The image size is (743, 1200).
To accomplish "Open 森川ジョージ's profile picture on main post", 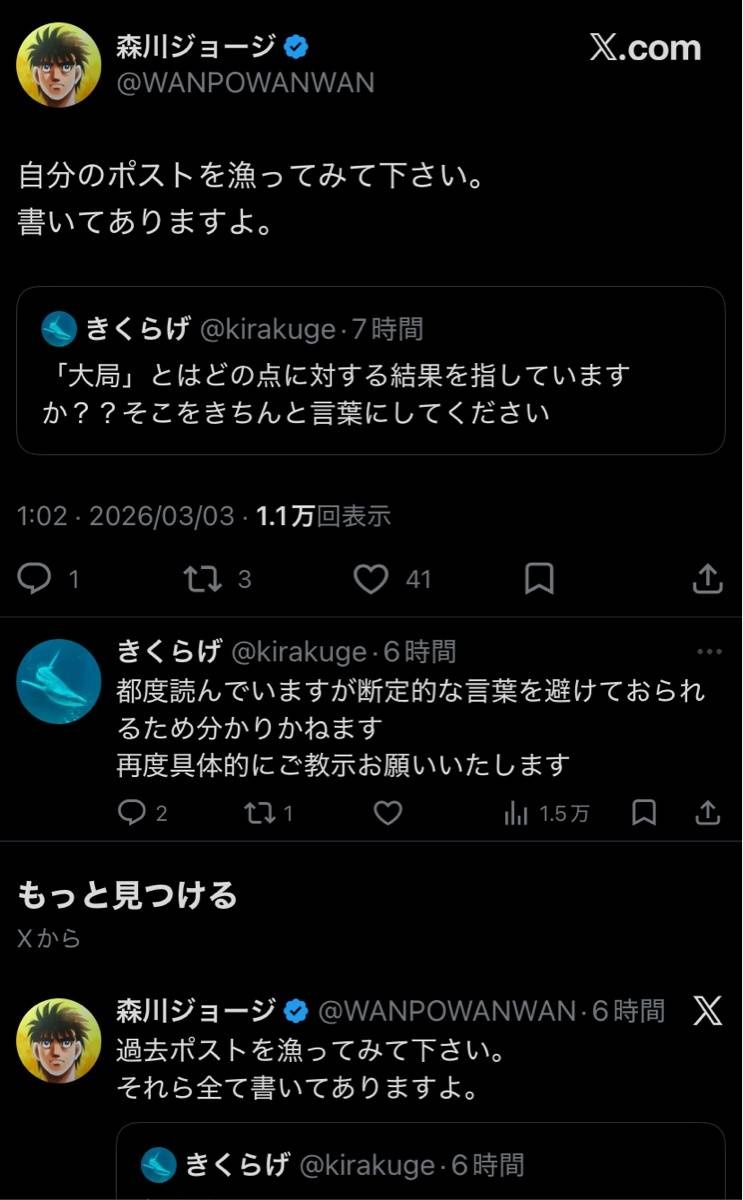I will coord(59,65).
